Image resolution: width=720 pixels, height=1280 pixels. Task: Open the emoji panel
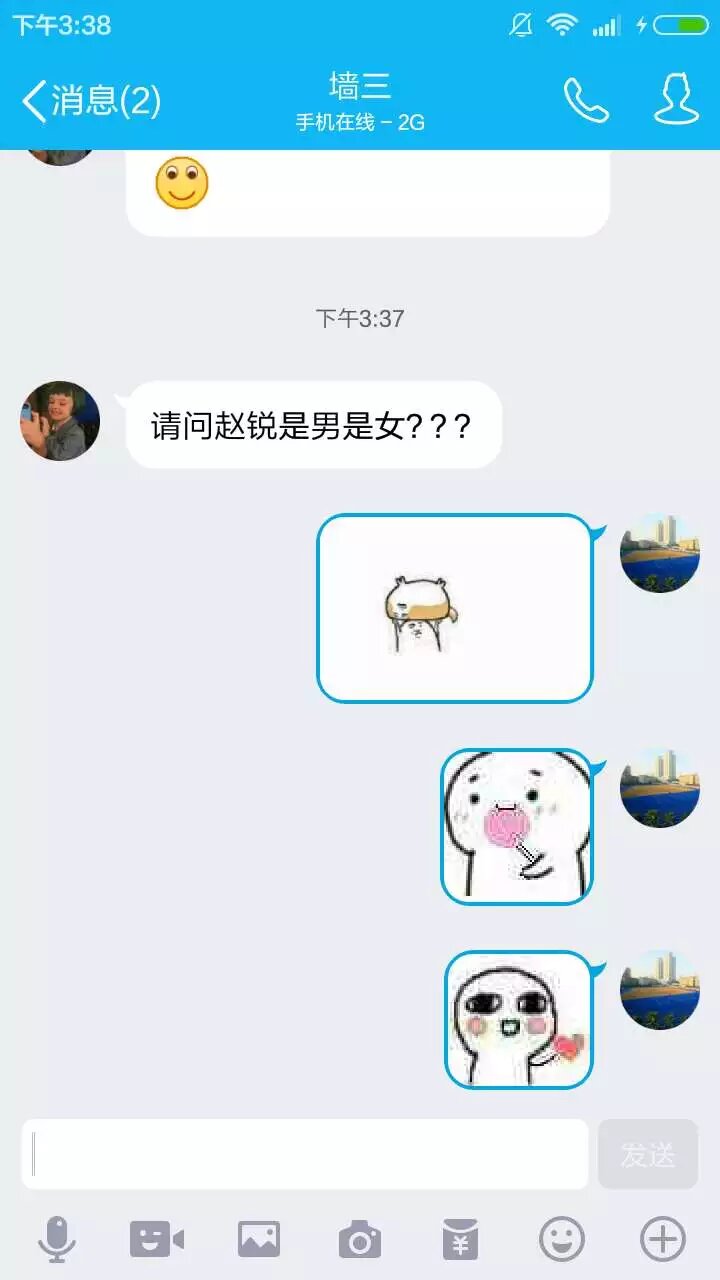click(562, 1240)
